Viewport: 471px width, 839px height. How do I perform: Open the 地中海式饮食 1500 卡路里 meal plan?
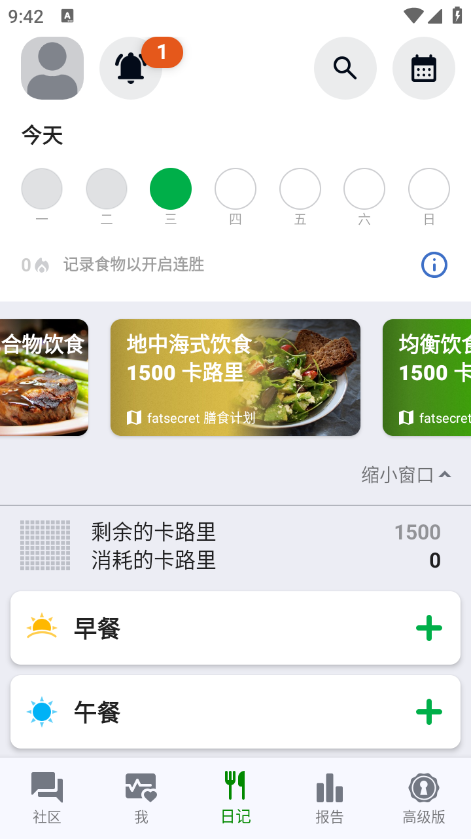(236, 377)
